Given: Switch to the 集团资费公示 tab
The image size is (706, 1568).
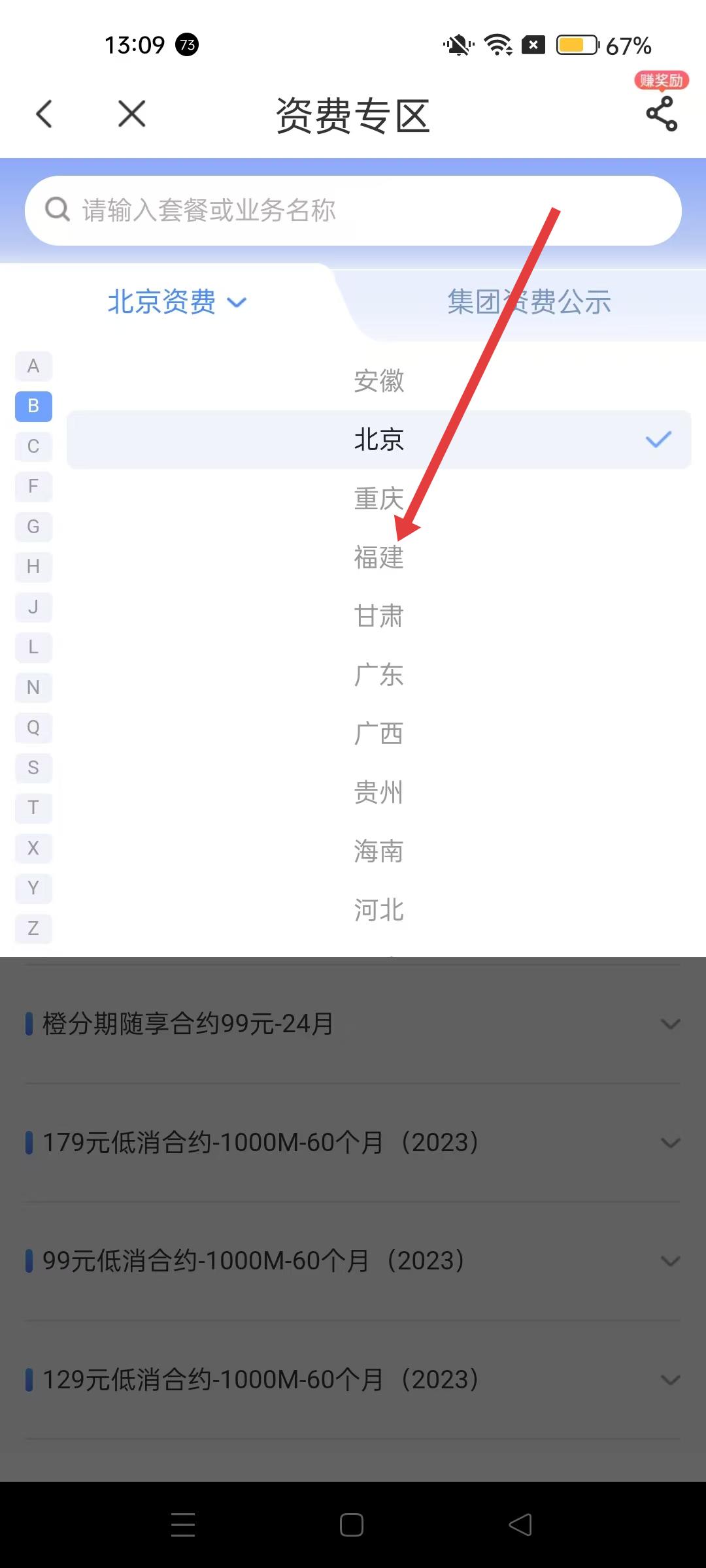Looking at the screenshot, I should [528, 302].
